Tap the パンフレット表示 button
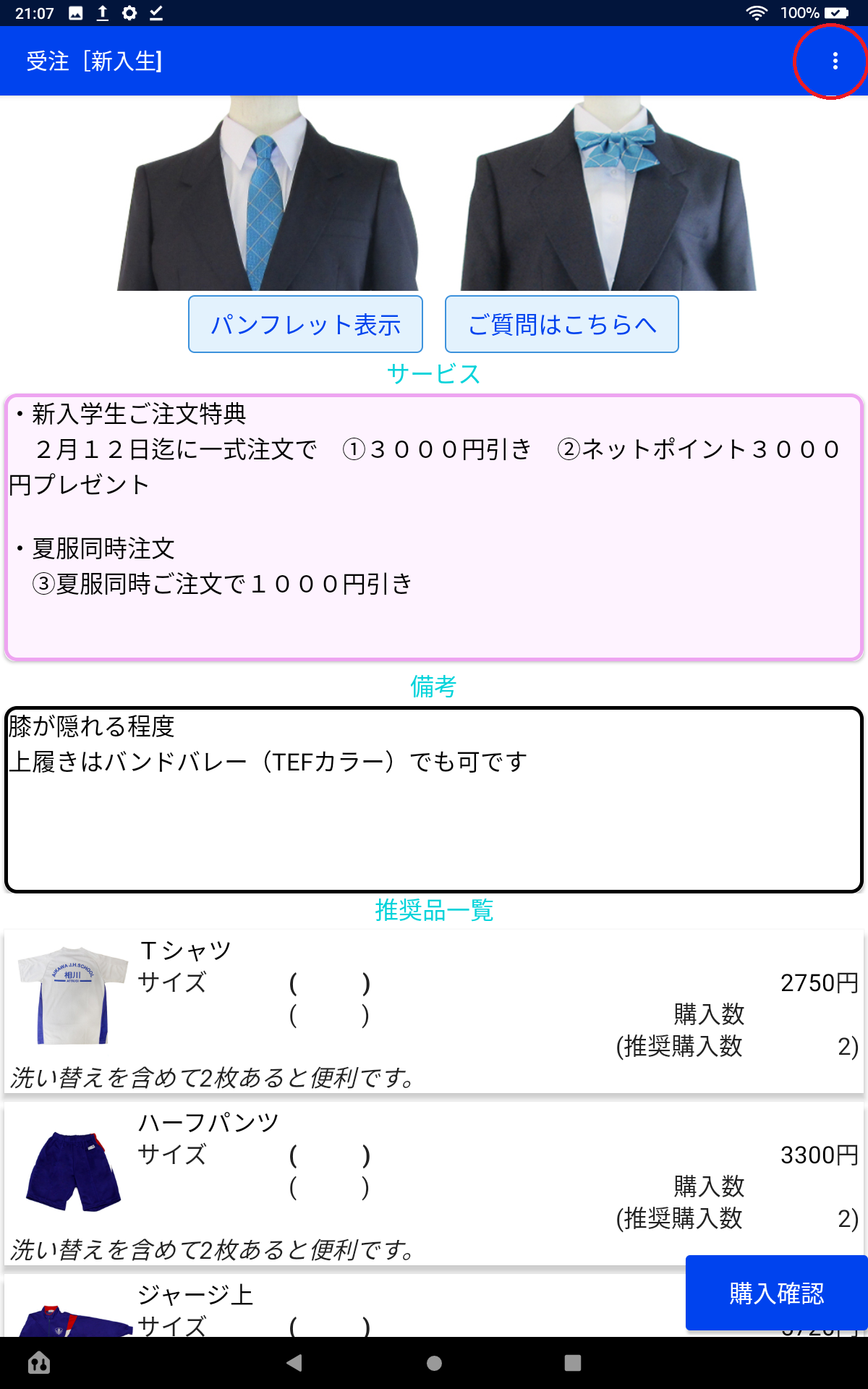 point(305,325)
